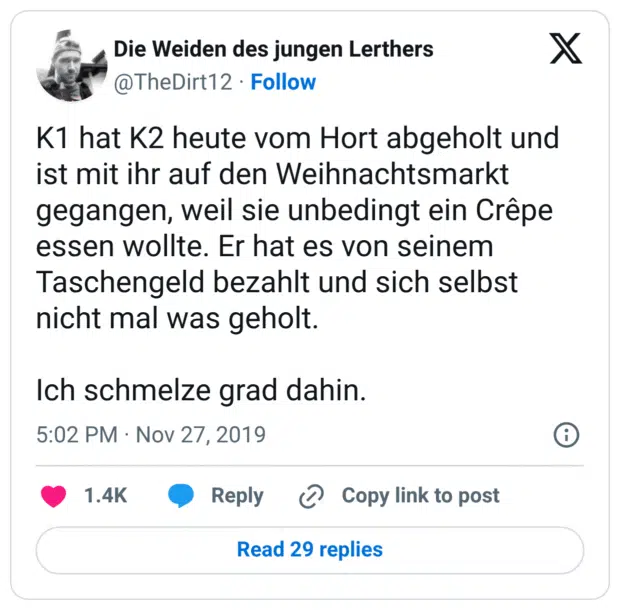
Task: Follow the @TheDirt12 account
Action: pos(283,82)
